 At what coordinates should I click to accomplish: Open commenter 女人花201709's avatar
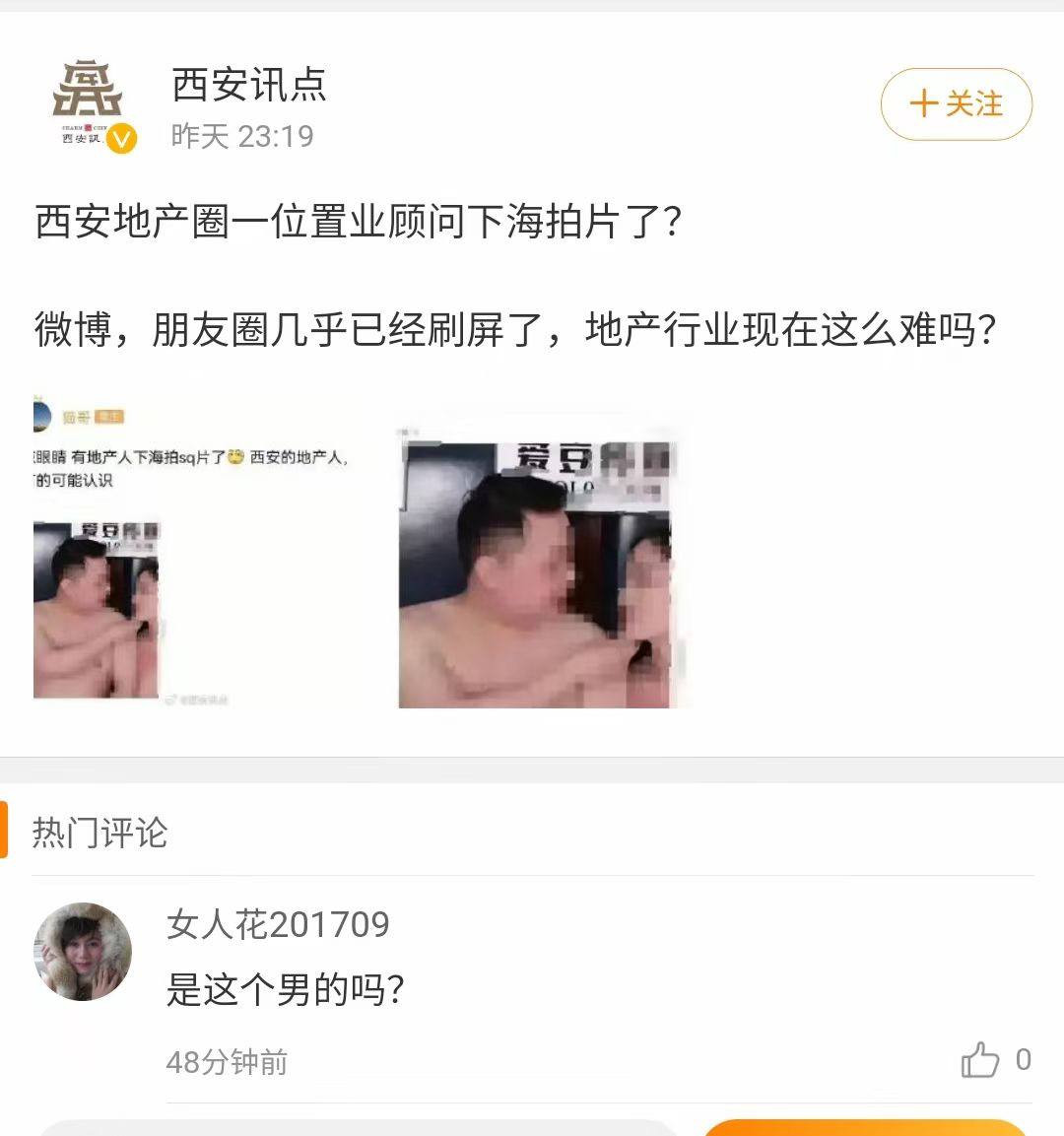pos(83,952)
